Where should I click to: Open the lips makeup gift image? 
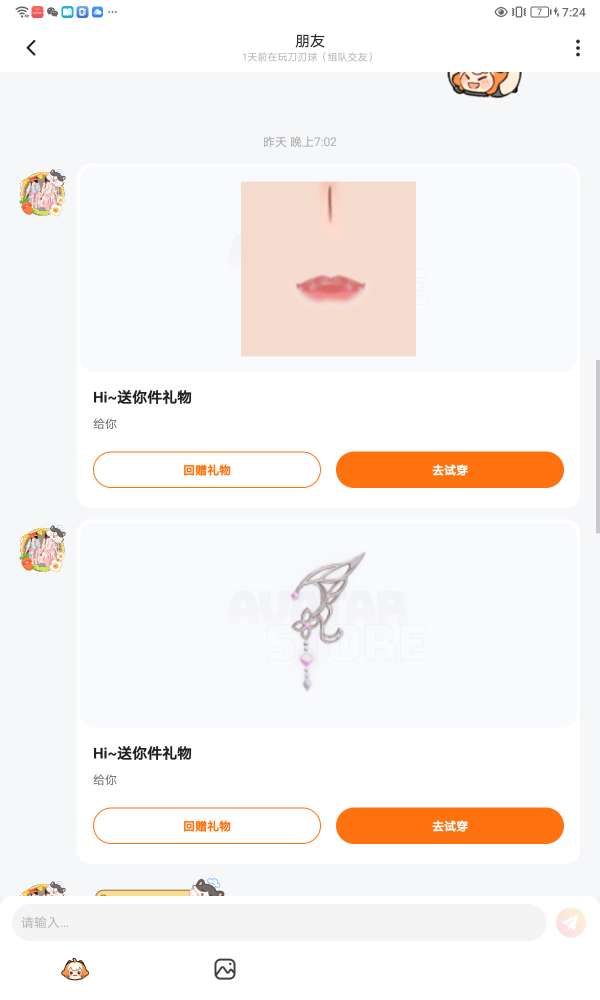pyautogui.click(x=328, y=269)
